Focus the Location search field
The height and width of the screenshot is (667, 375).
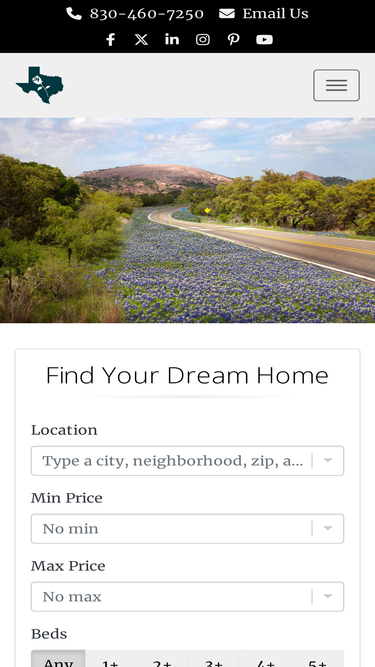[x=187, y=461]
